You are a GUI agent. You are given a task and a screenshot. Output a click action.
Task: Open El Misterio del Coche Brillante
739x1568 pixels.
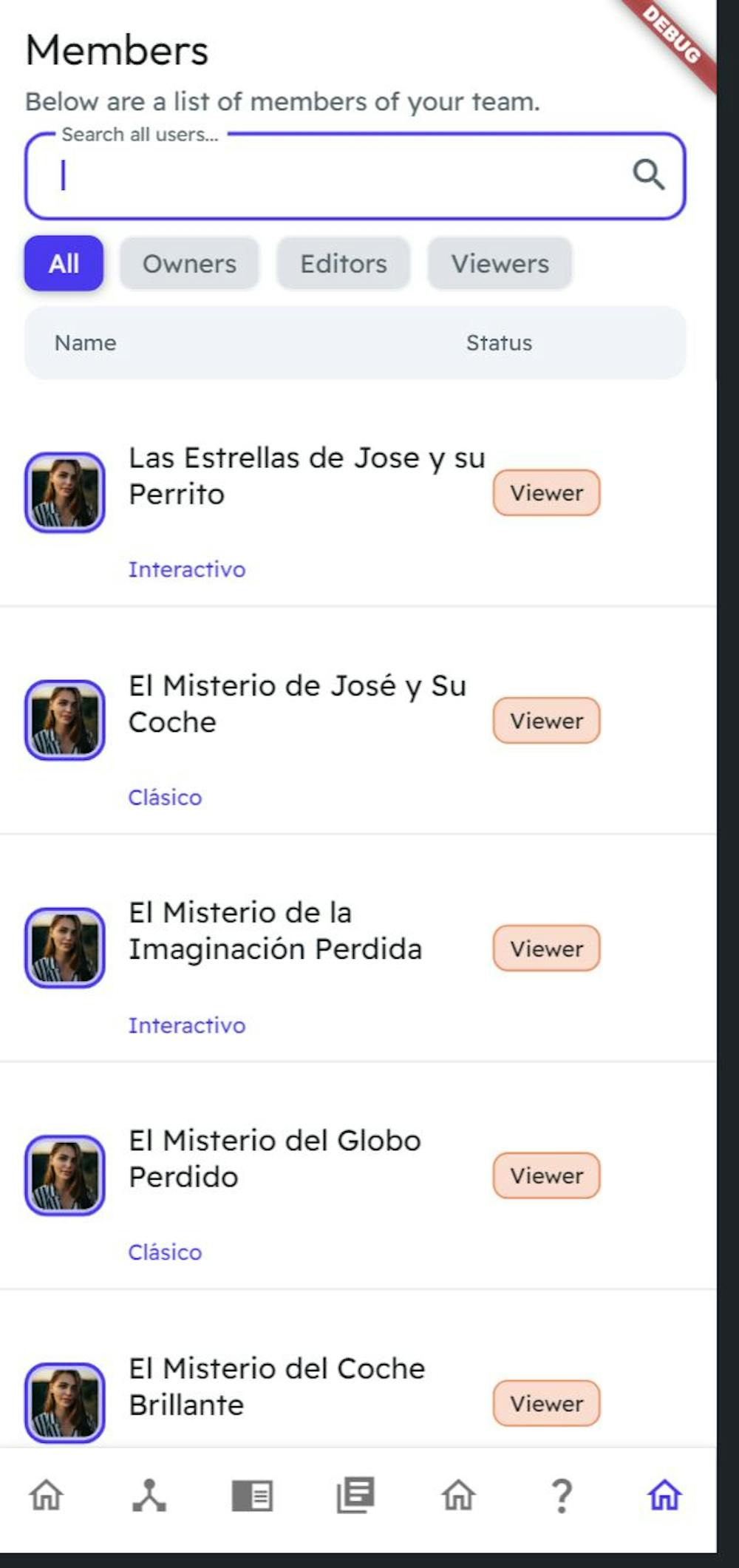click(x=276, y=1386)
